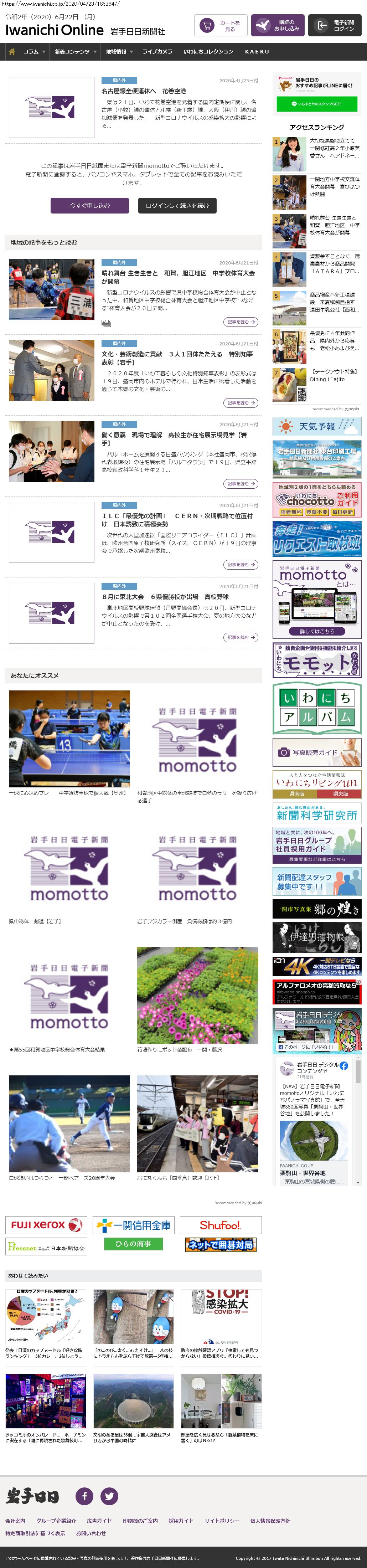Open the Twitter icon in footer

pos(109,1496)
